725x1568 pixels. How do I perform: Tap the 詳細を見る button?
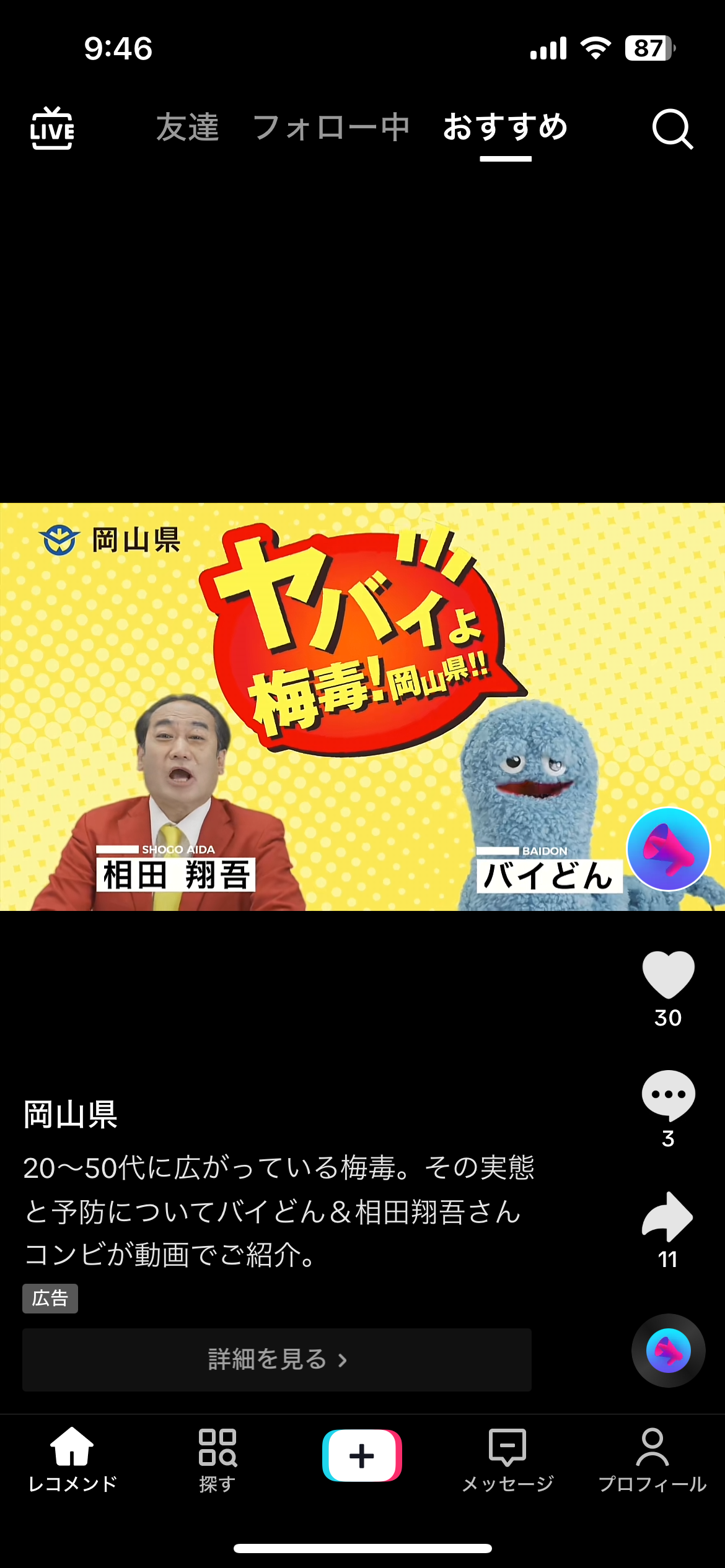click(277, 1359)
